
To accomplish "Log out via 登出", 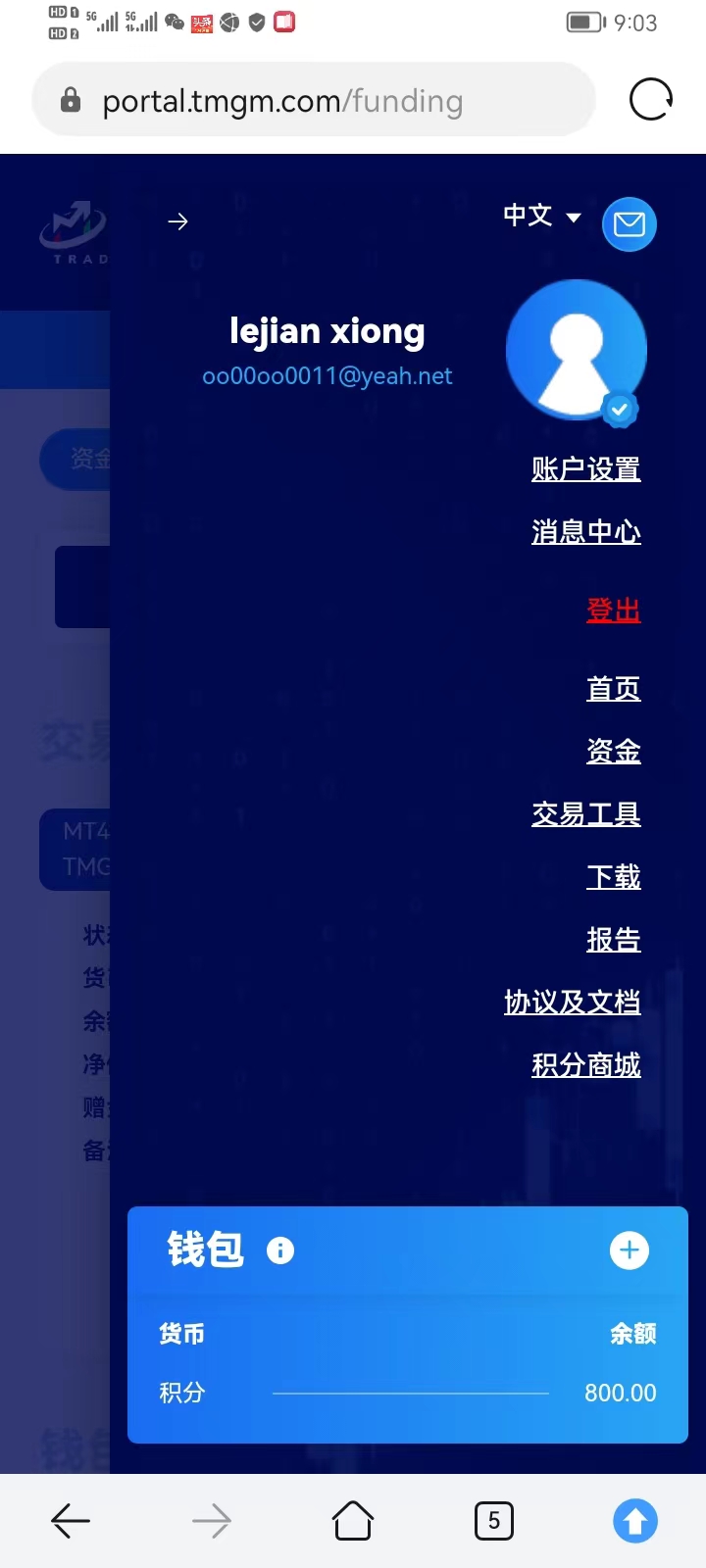I will tap(613, 610).
